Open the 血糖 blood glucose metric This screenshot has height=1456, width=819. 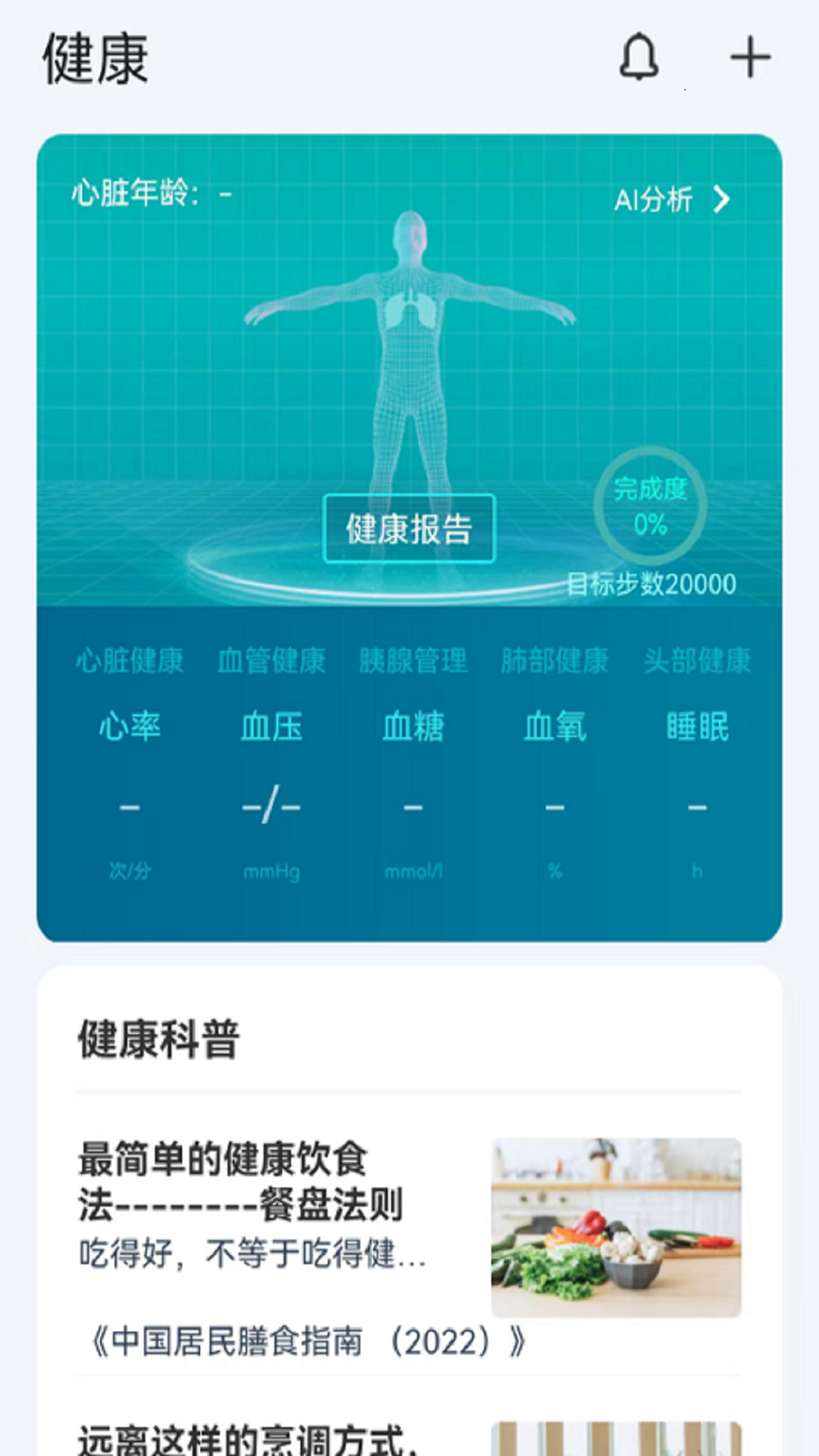point(414,726)
